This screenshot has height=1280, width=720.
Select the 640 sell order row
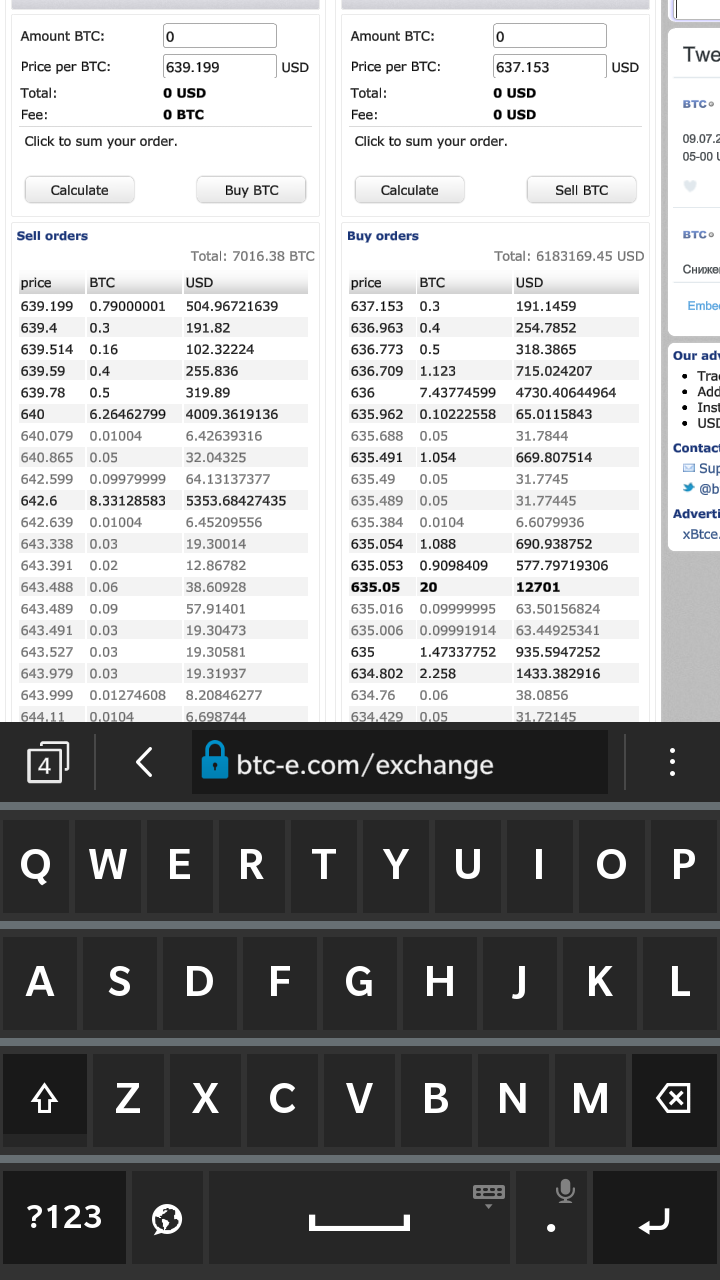click(x=163, y=414)
